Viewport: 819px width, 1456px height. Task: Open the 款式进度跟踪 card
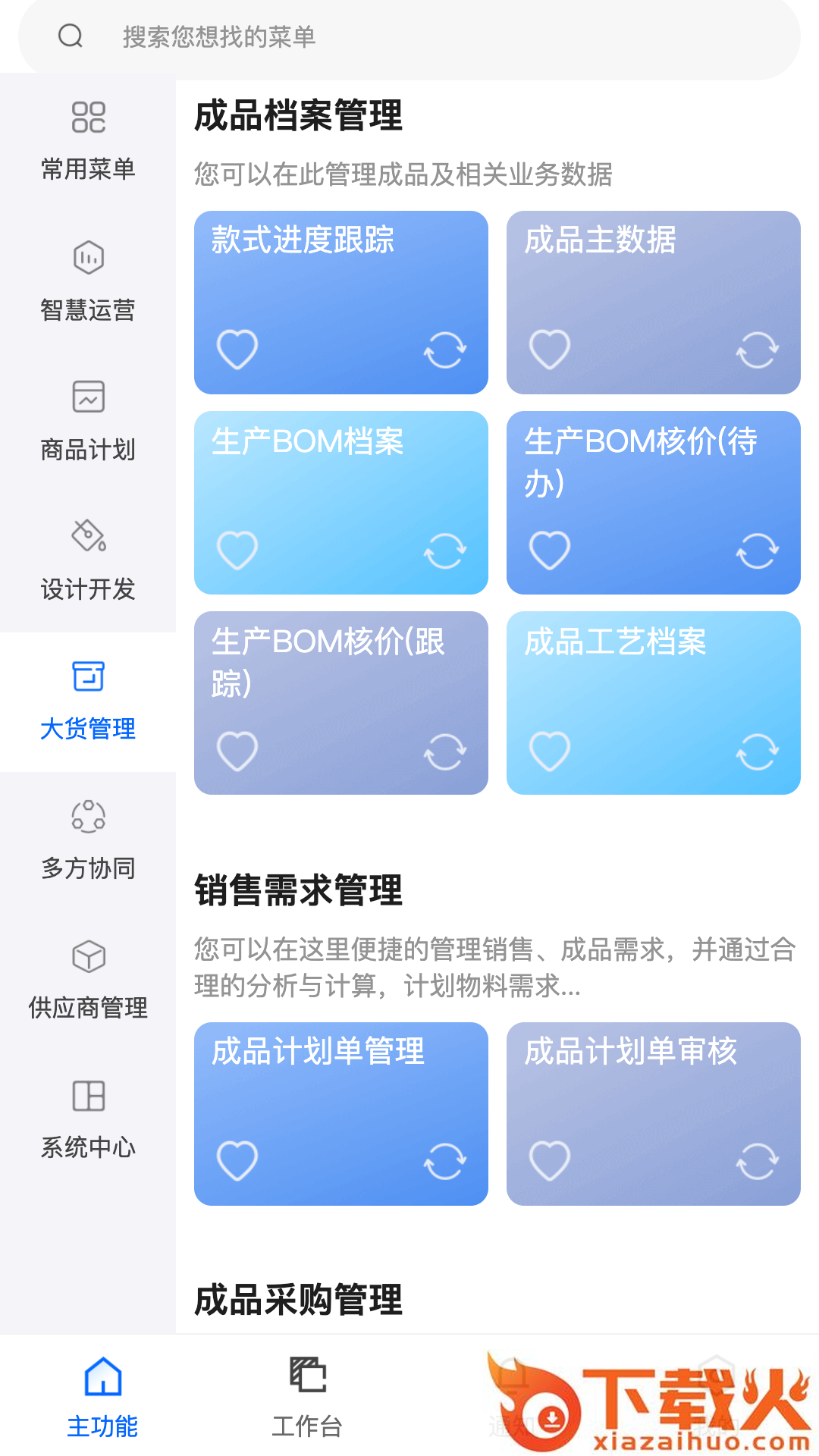click(340, 281)
